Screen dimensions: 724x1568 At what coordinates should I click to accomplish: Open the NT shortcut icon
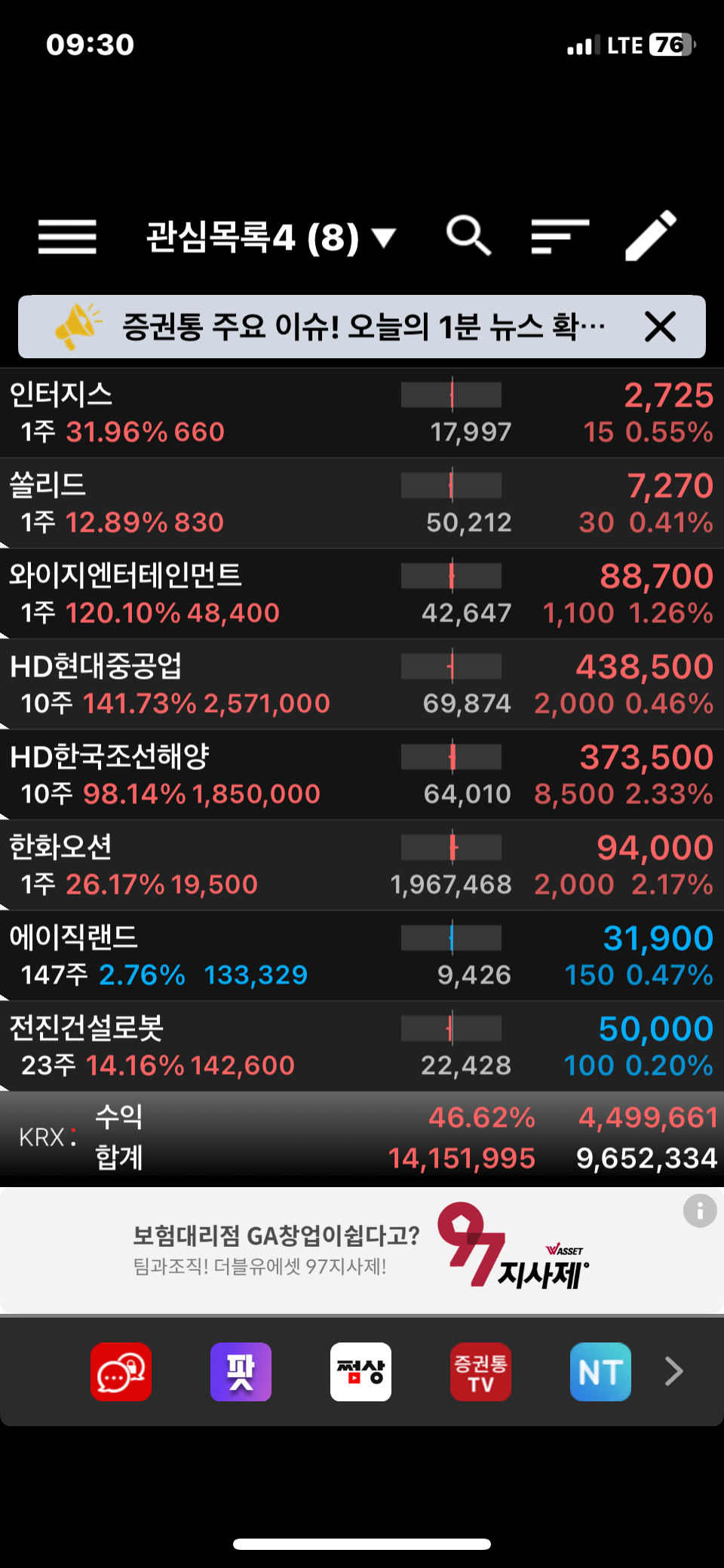point(600,1372)
